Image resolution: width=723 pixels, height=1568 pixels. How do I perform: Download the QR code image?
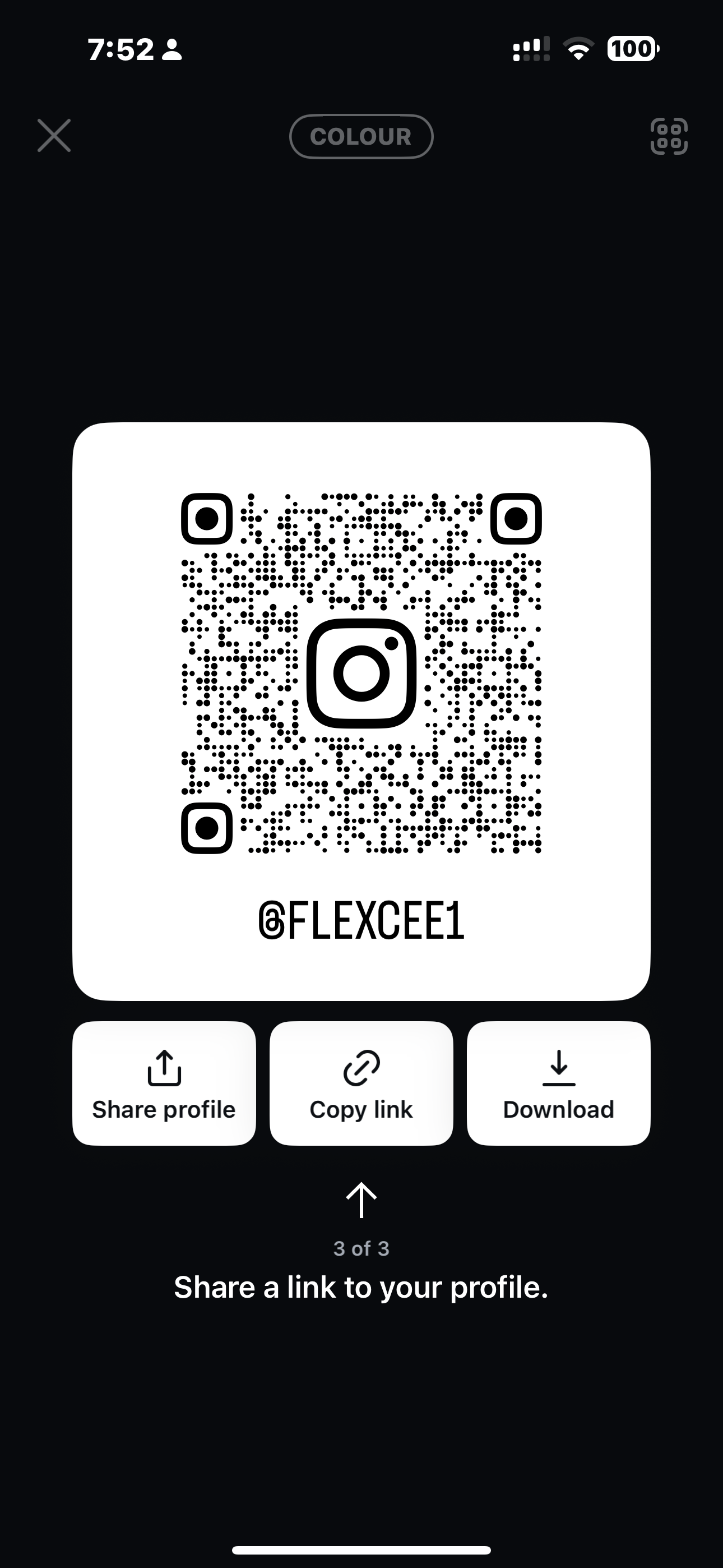[x=559, y=1083]
